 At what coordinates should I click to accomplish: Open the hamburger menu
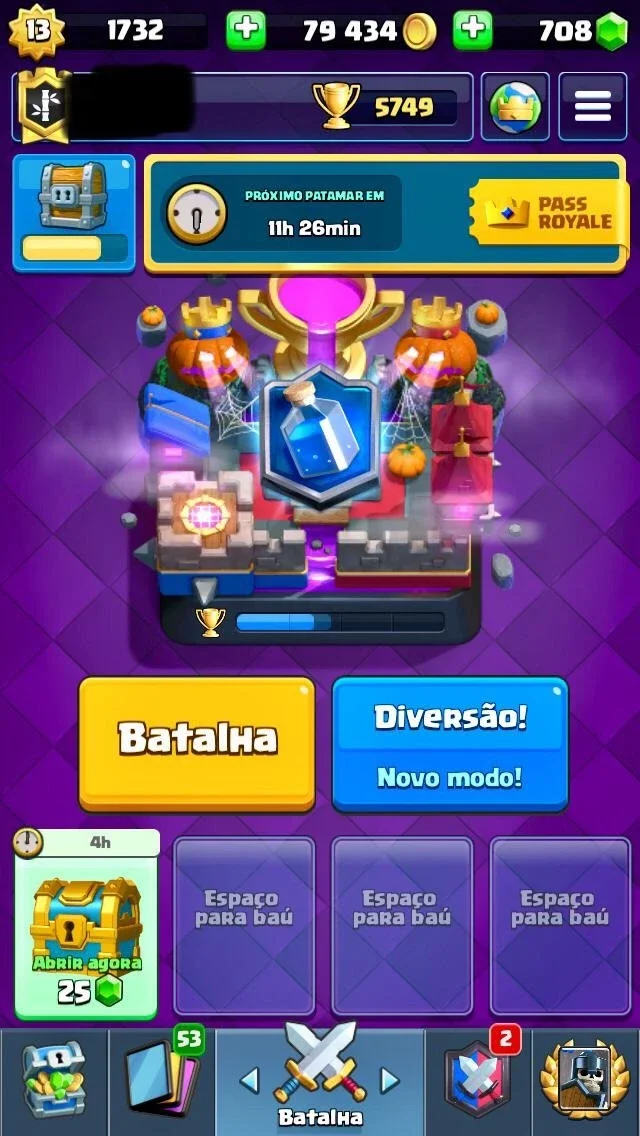592,106
